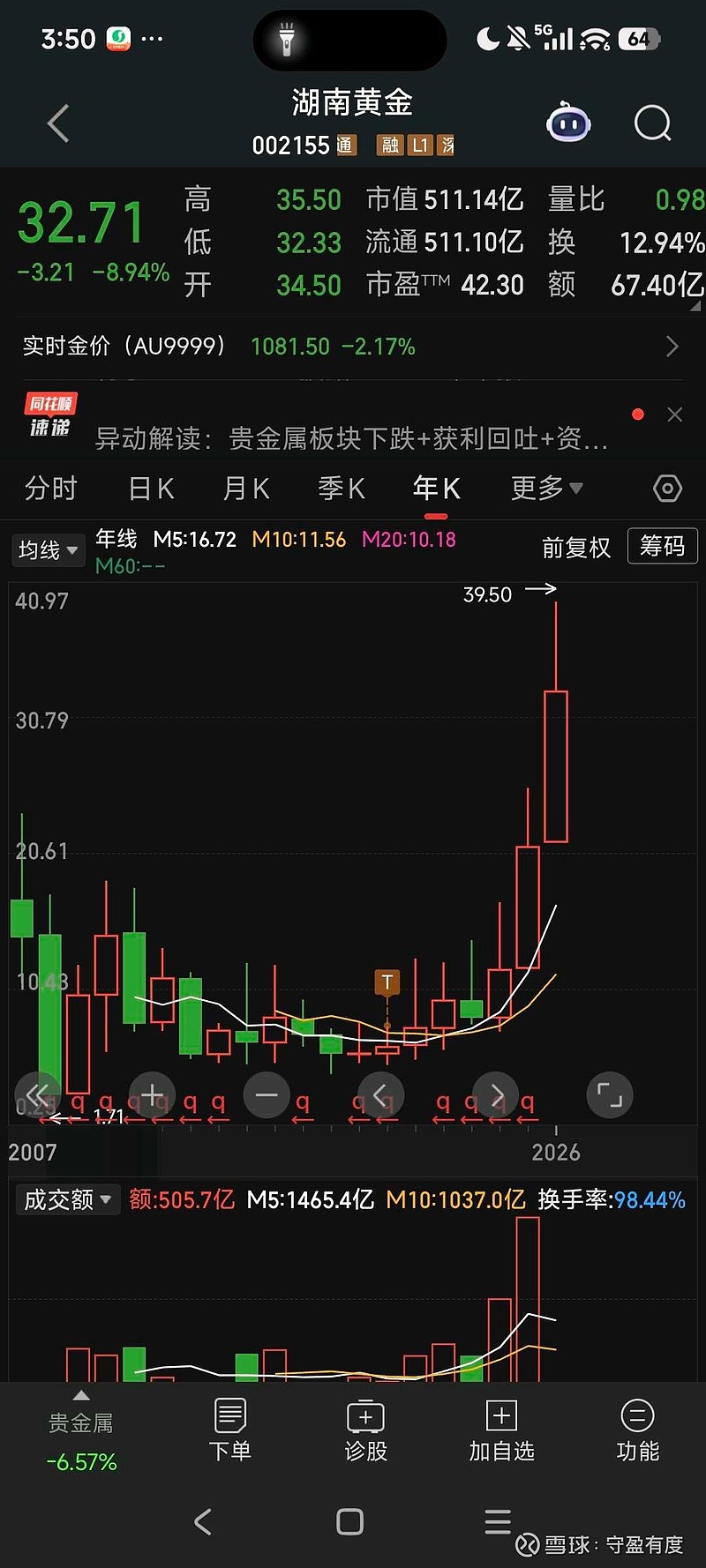This screenshot has height=1568, width=706.
Task: Open the stock search icon
Action: tap(653, 123)
